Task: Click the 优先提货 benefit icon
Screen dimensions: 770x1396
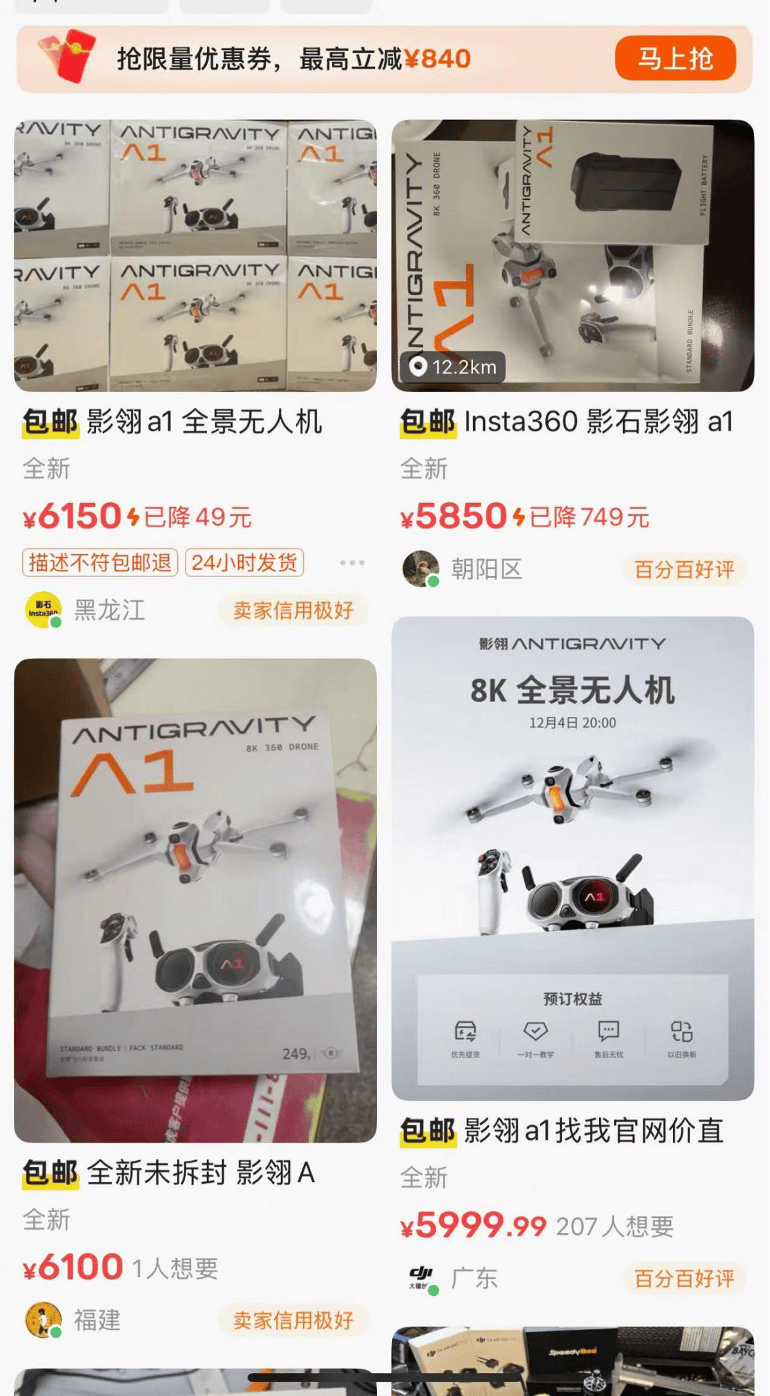Action: pyautogui.click(x=466, y=1033)
